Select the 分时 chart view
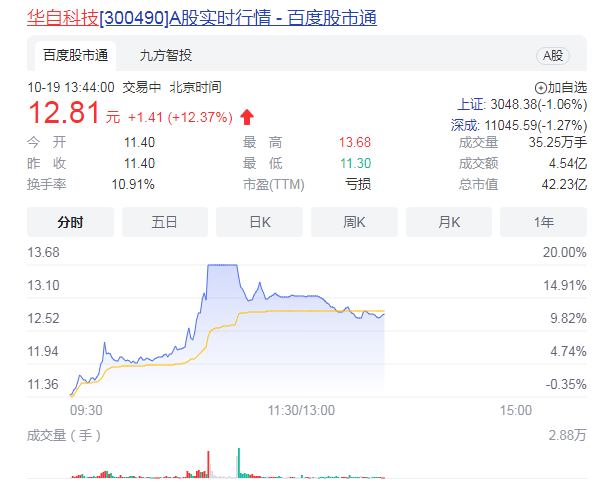The height and width of the screenshot is (487, 614). (70, 222)
